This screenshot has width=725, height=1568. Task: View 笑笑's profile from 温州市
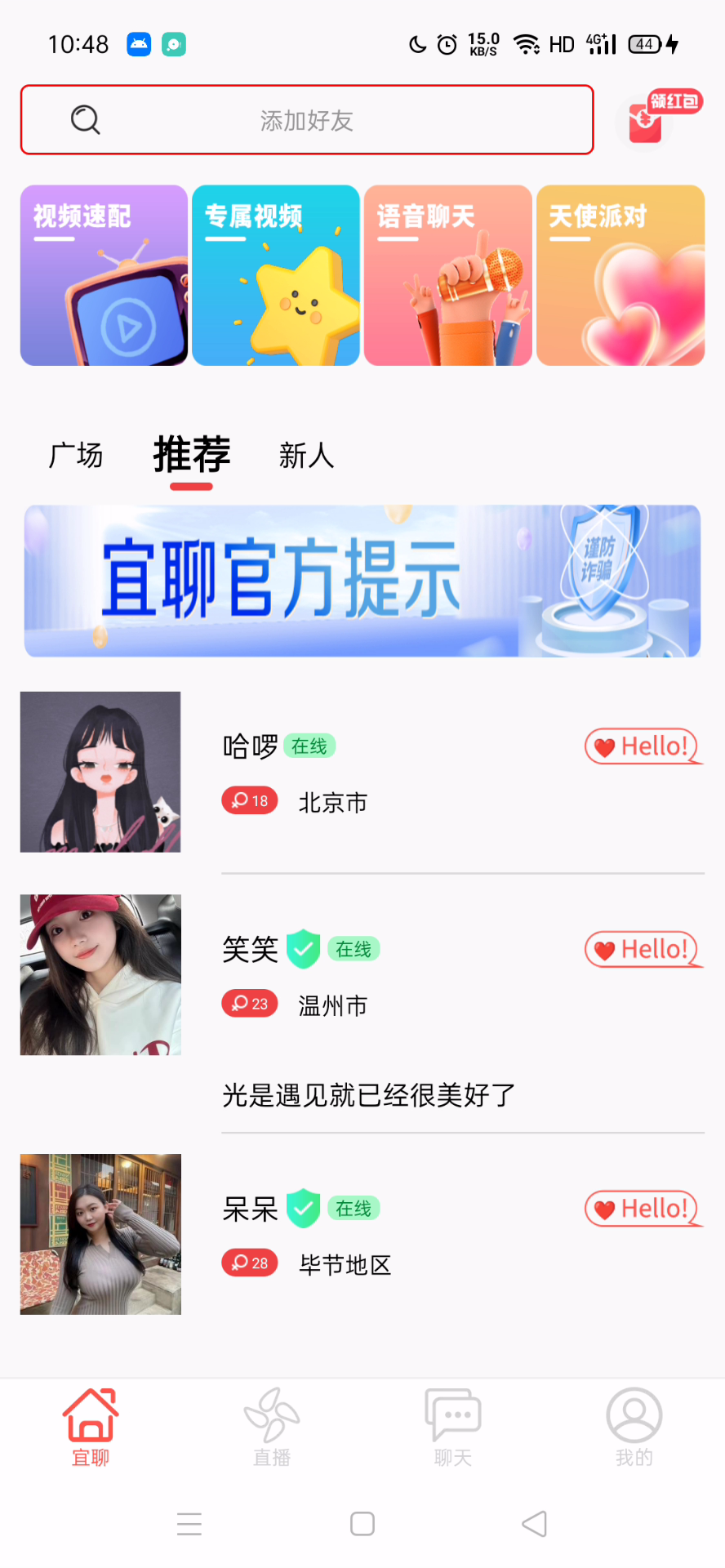pyautogui.click(x=100, y=974)
